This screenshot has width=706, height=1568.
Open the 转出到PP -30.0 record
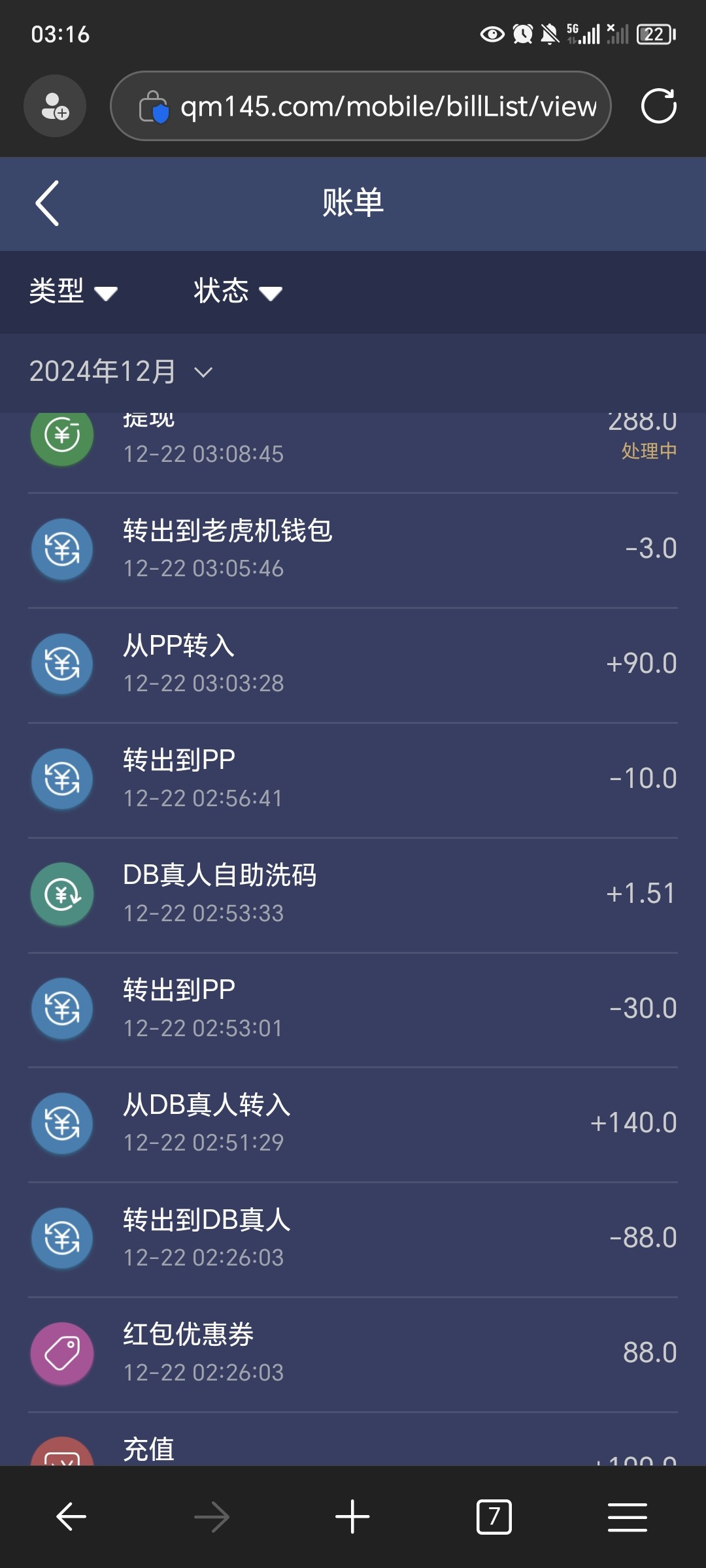[x=353, y=1010]
